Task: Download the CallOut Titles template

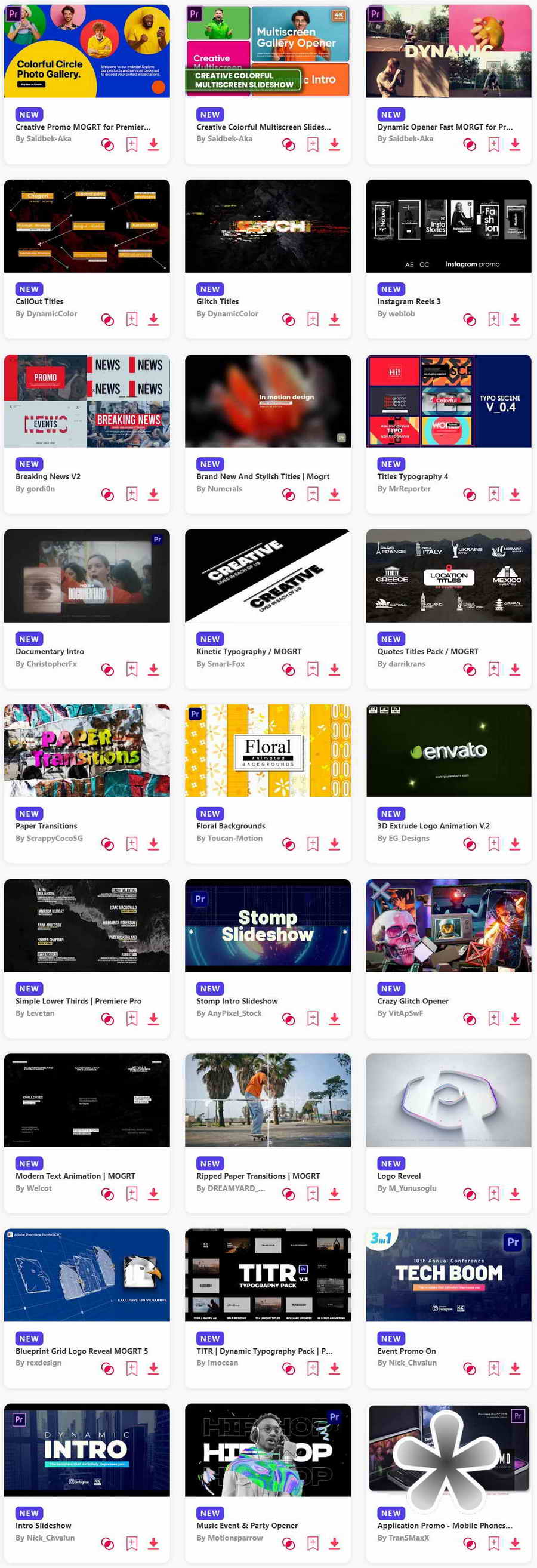Action: coord(153,319)
